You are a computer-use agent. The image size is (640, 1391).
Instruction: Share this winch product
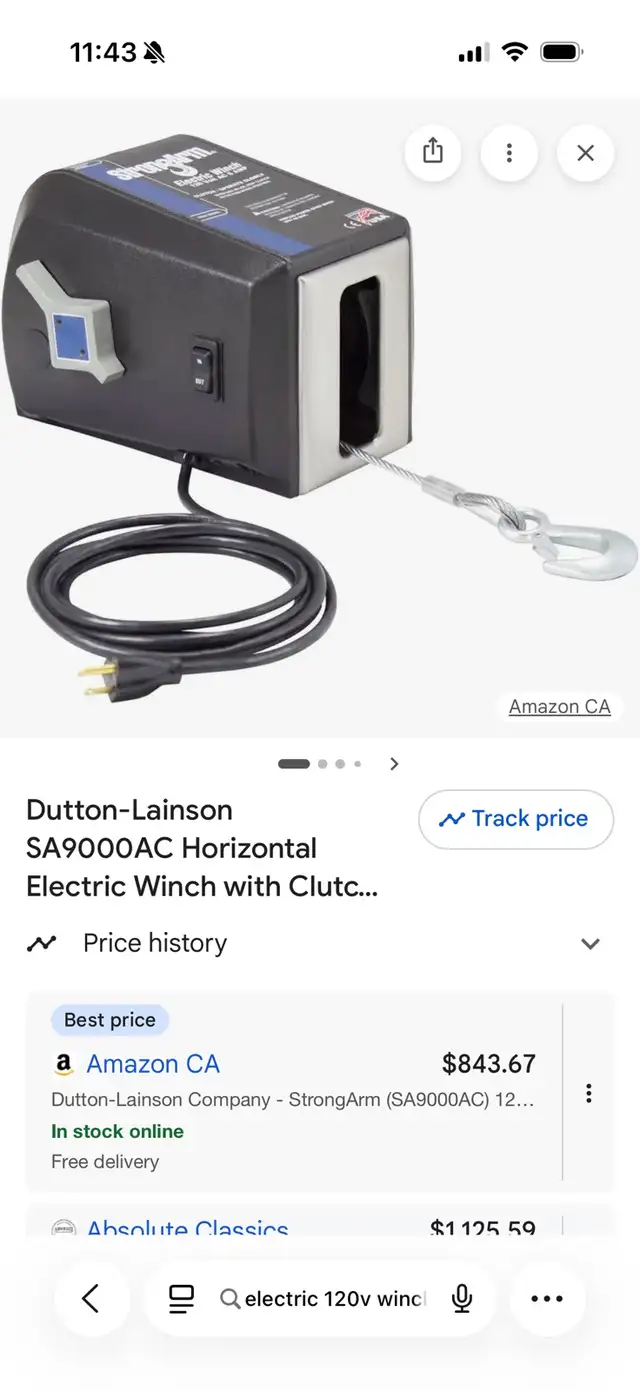(432, 152)
